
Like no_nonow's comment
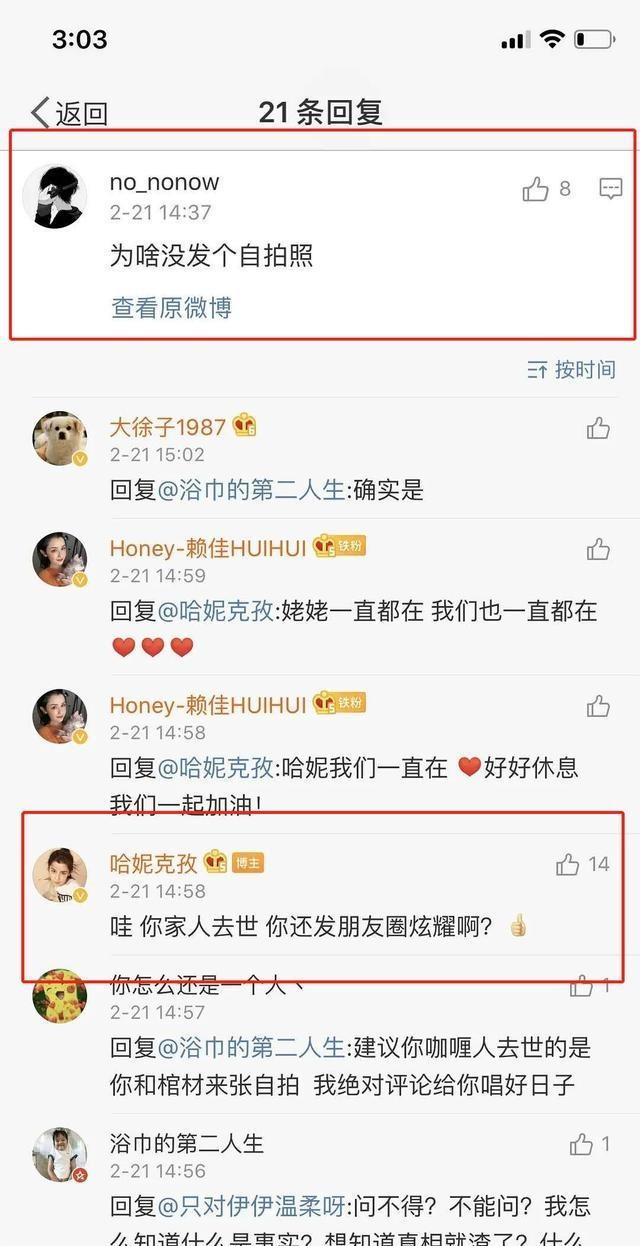point(537,189)
